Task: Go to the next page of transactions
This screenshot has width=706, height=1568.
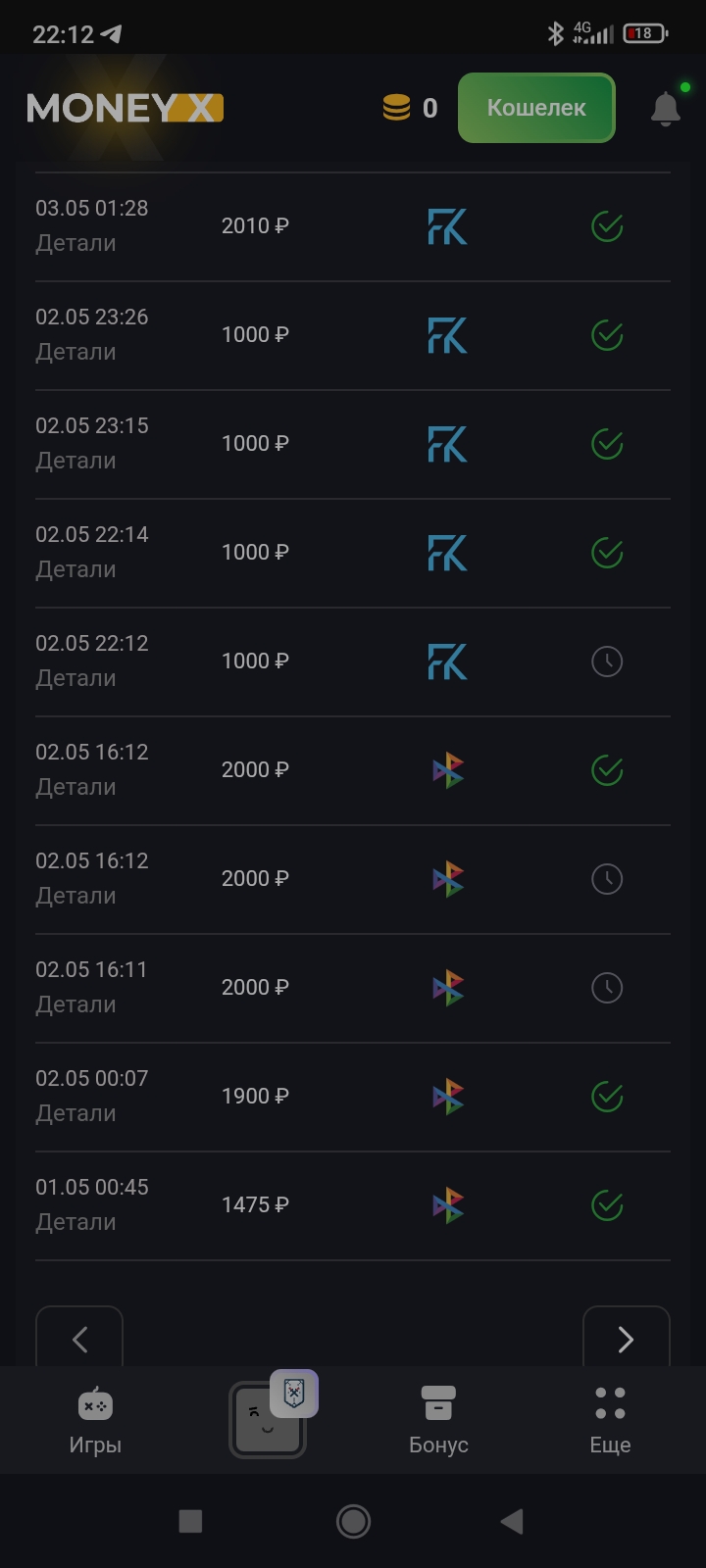Action: (x=626, y=1339)
